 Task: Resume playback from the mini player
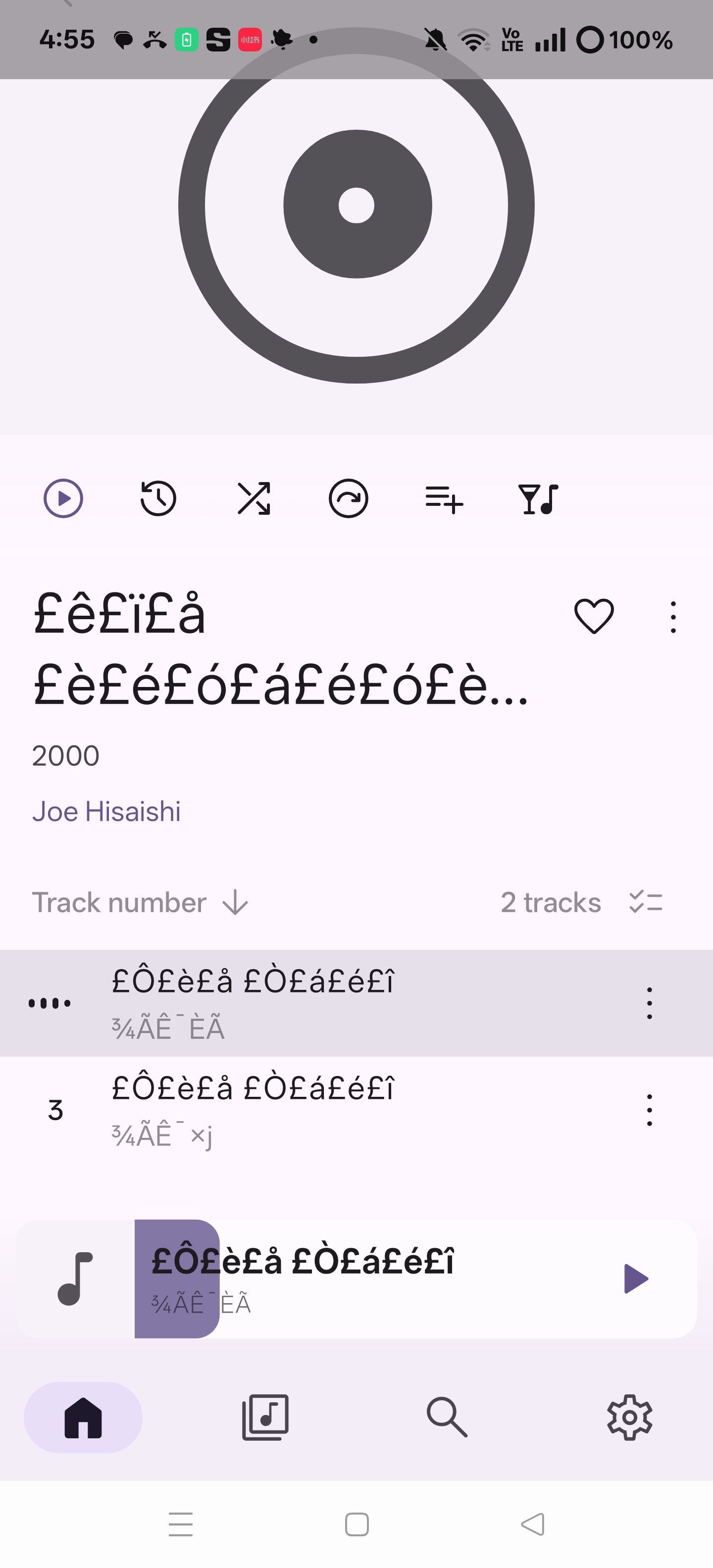pyautogui.click(x=636, y=1279)
